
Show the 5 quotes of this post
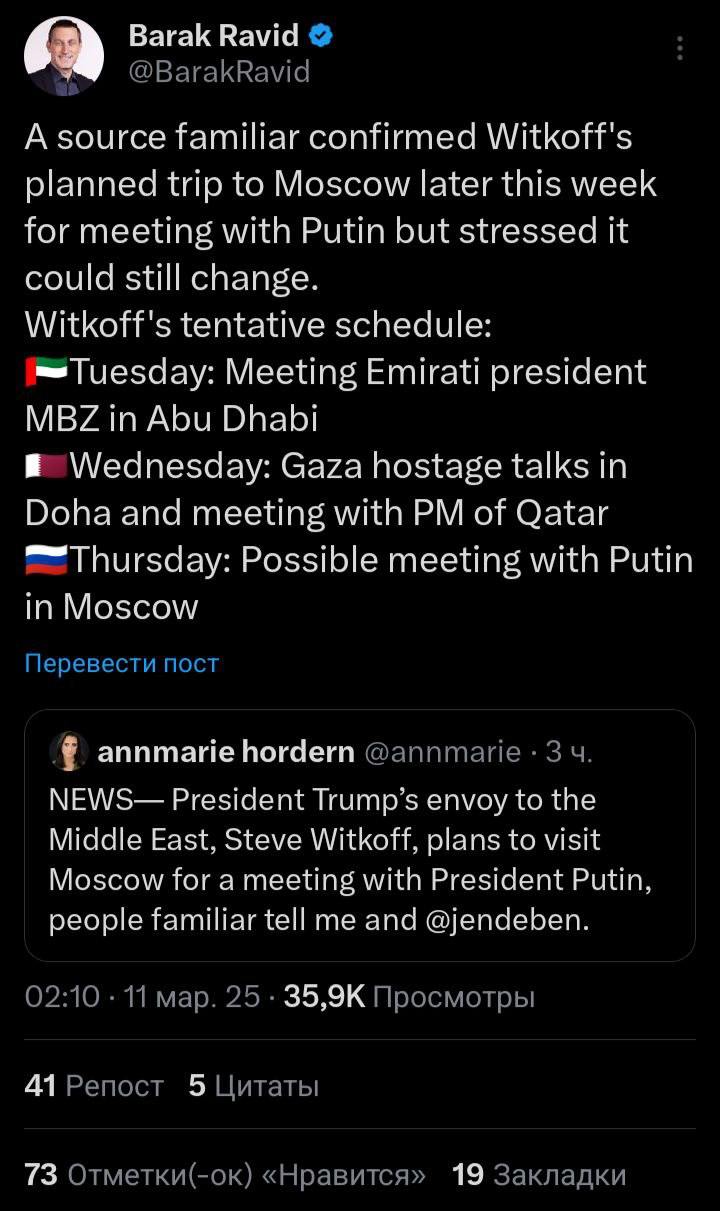[254, 1085]
